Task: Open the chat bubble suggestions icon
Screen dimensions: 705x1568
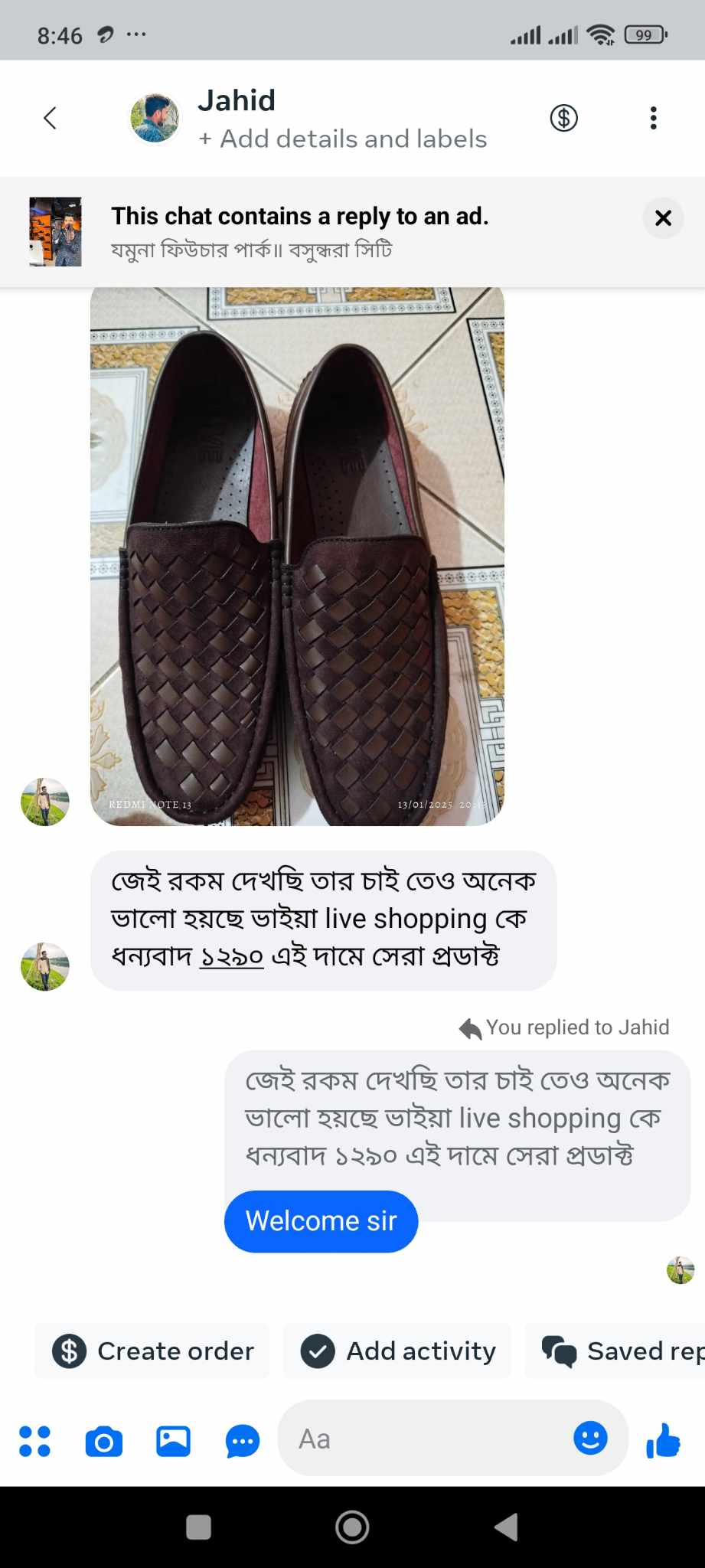Action: coord(243,1441)
